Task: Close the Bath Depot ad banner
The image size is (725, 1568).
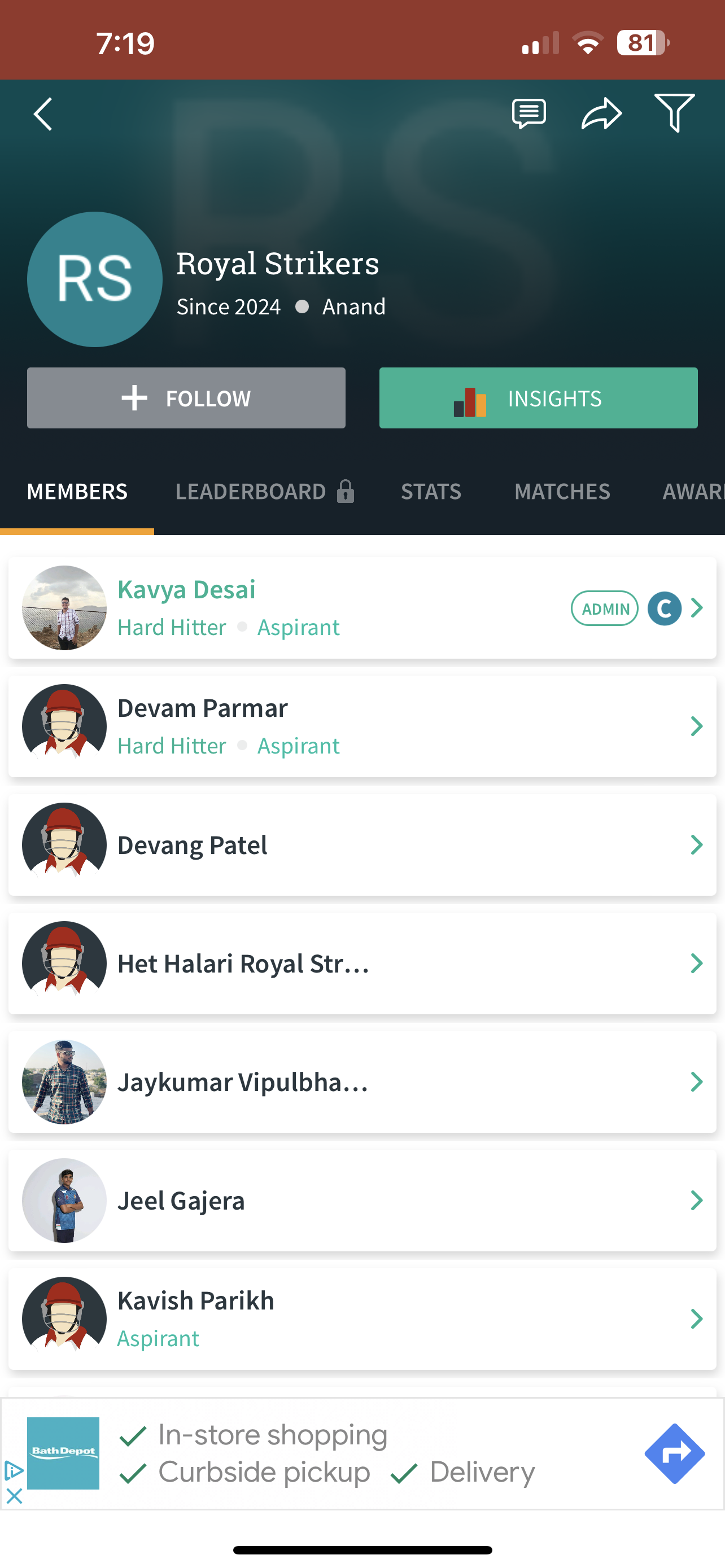Action: point(14,1496)
